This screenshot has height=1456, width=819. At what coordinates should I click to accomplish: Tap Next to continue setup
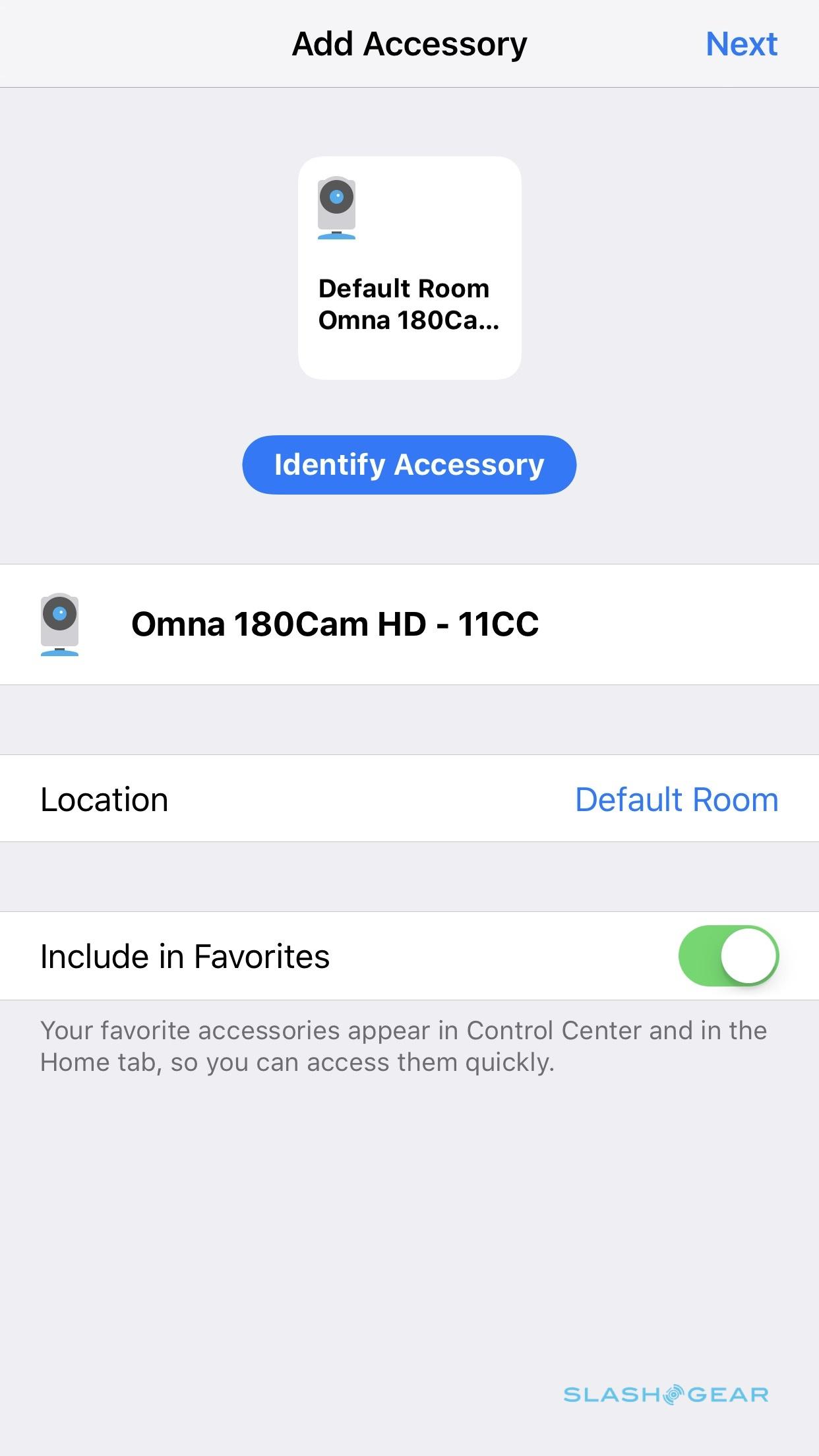741,45
